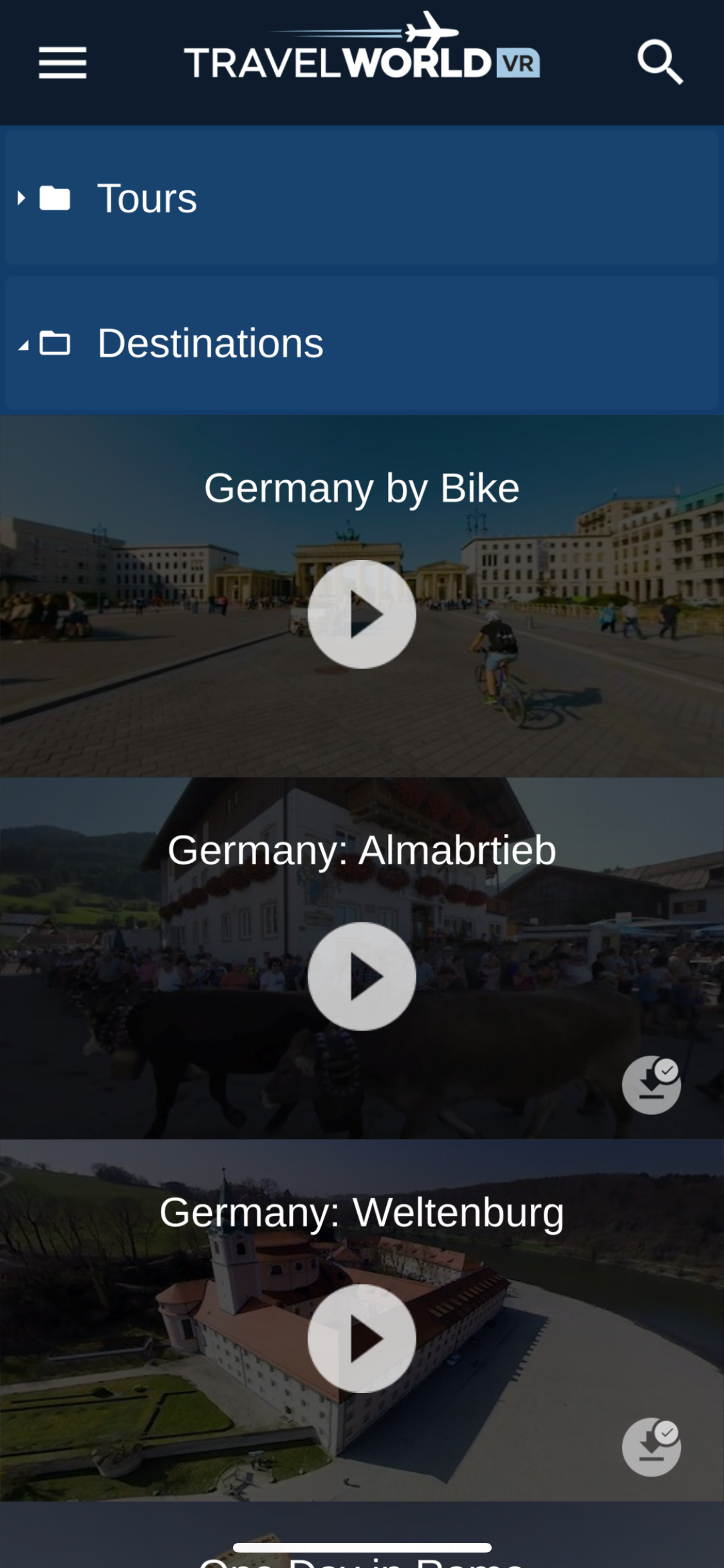Play the Germany: Almabrtieb video

click(362, 976)
